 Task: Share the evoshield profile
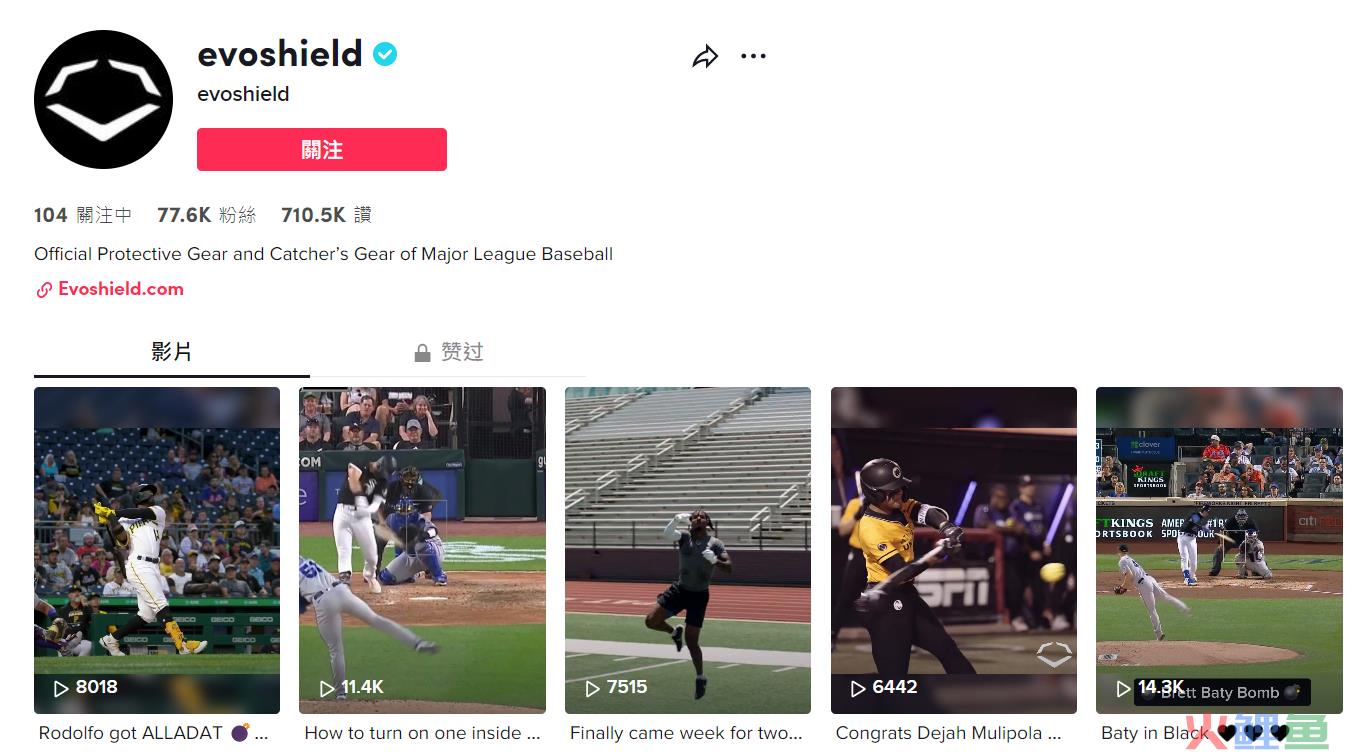click(705, 57)
